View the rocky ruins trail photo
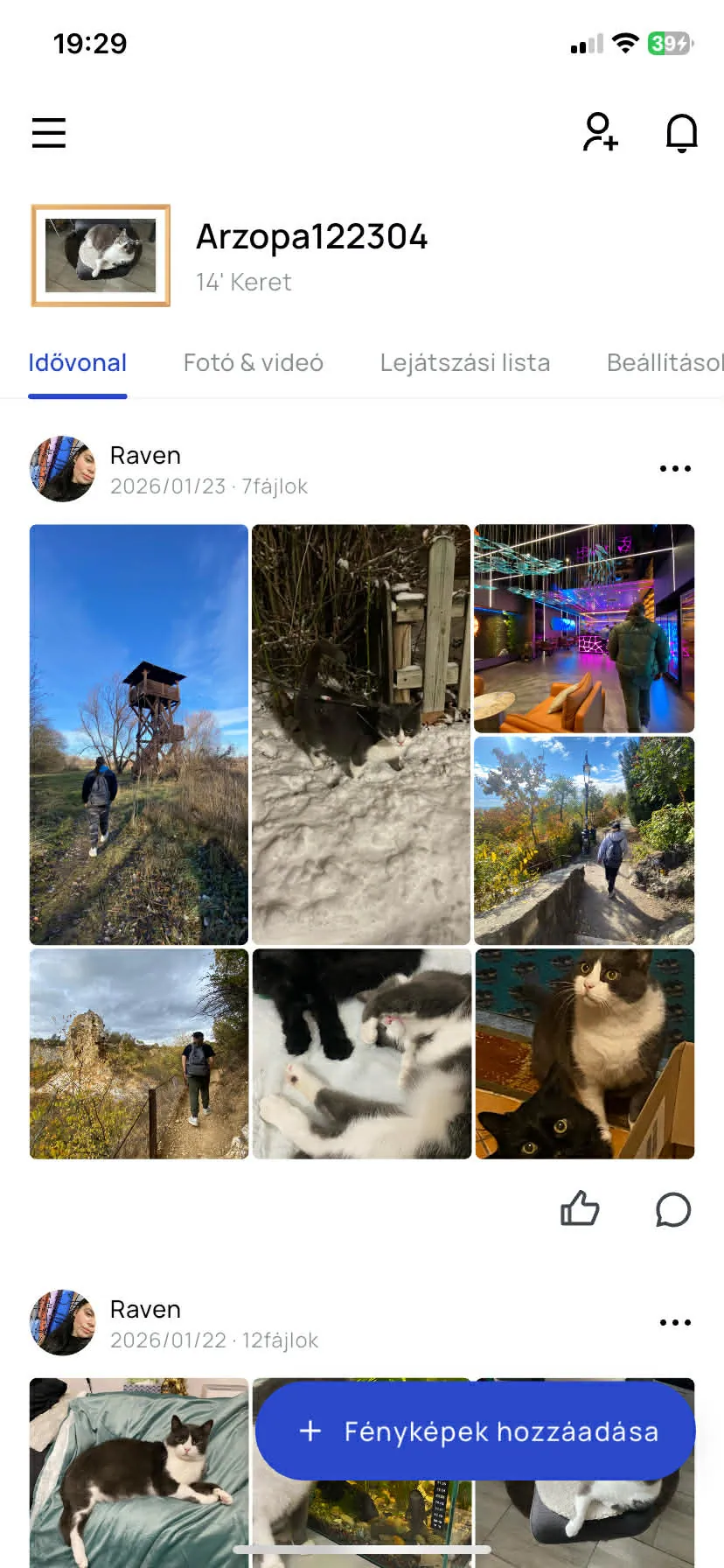Image resolution: width=724 pixels, height=1568 pixels. (x=139, y=1053)
